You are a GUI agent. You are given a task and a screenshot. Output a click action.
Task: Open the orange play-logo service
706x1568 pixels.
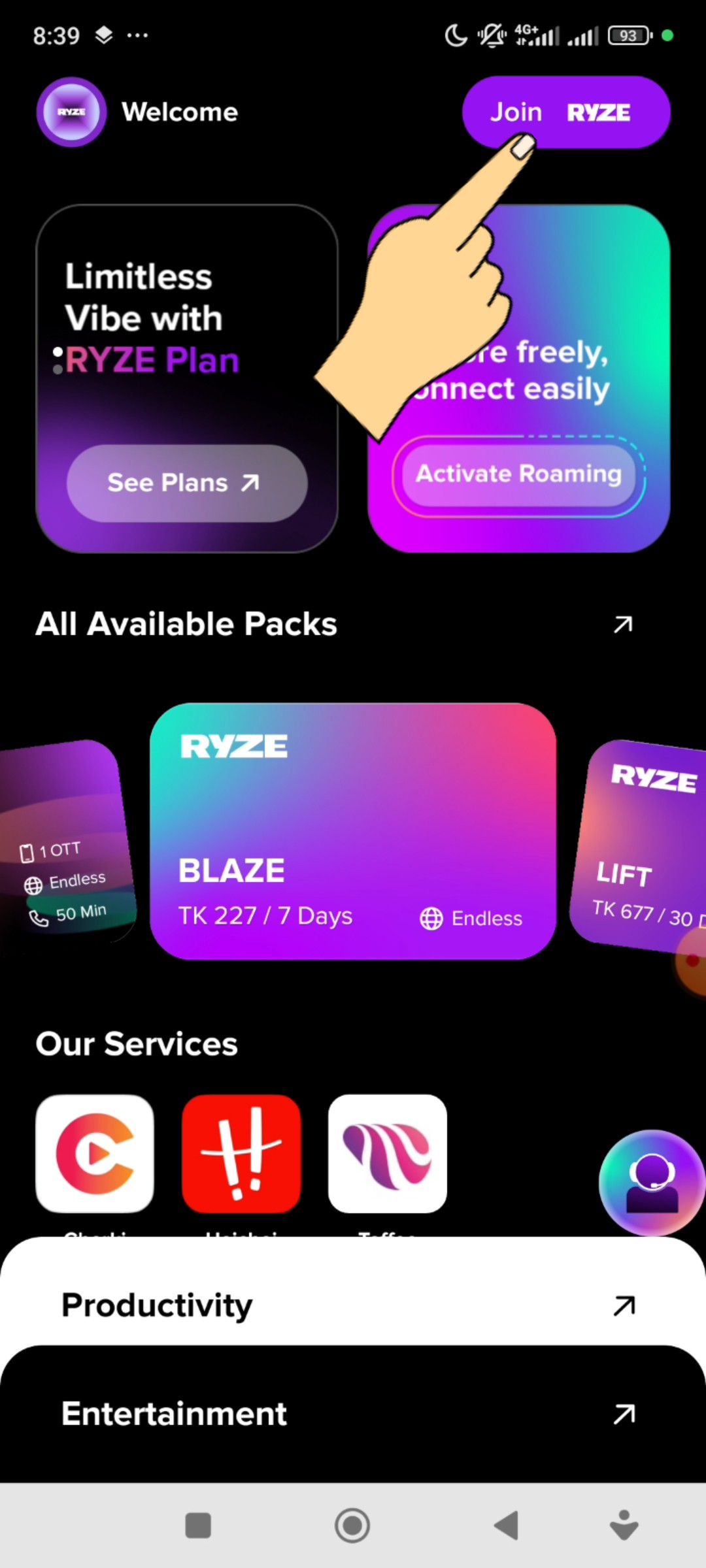coord(95,1154)
